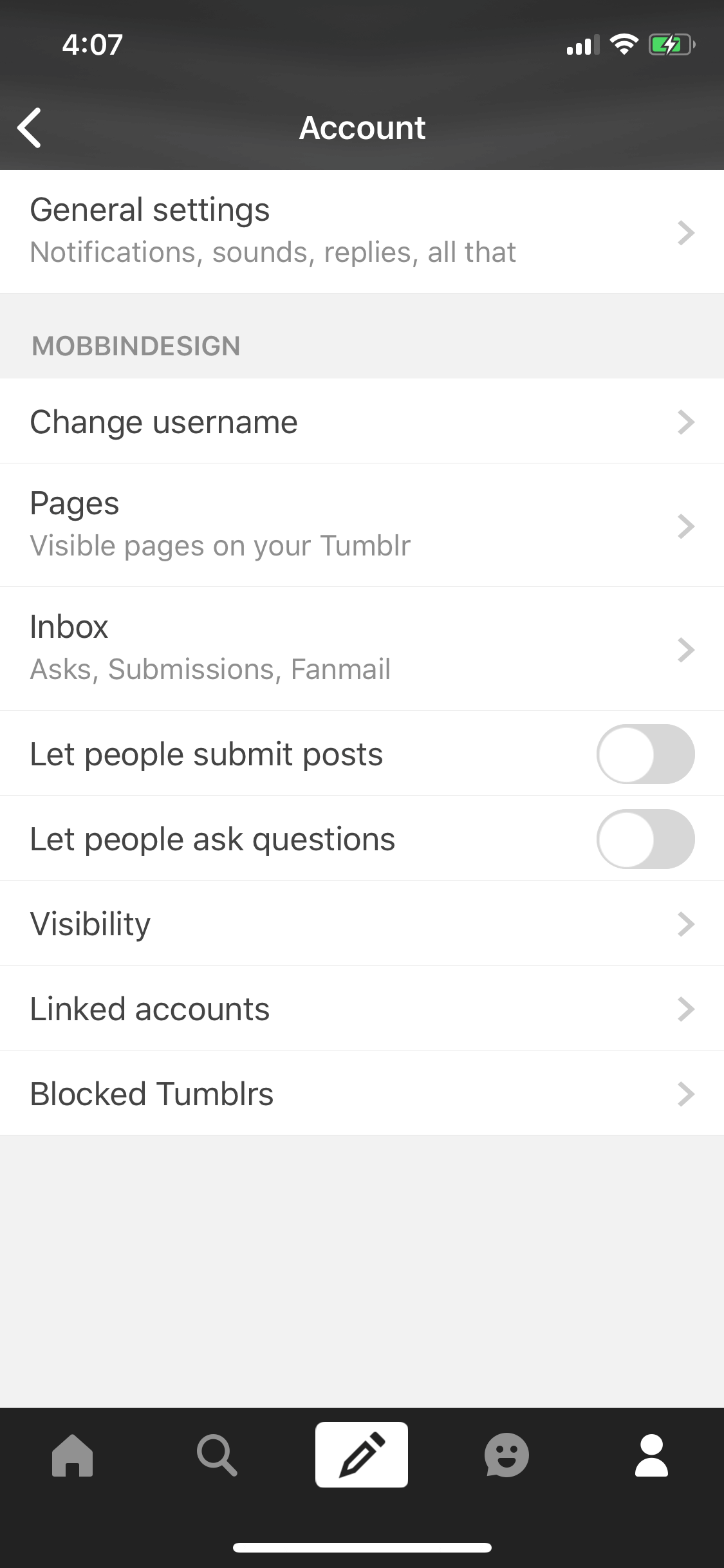Open Visibility settings
Image resolution: width=724 pixels, height=1568 pixels.
(362, 924)
